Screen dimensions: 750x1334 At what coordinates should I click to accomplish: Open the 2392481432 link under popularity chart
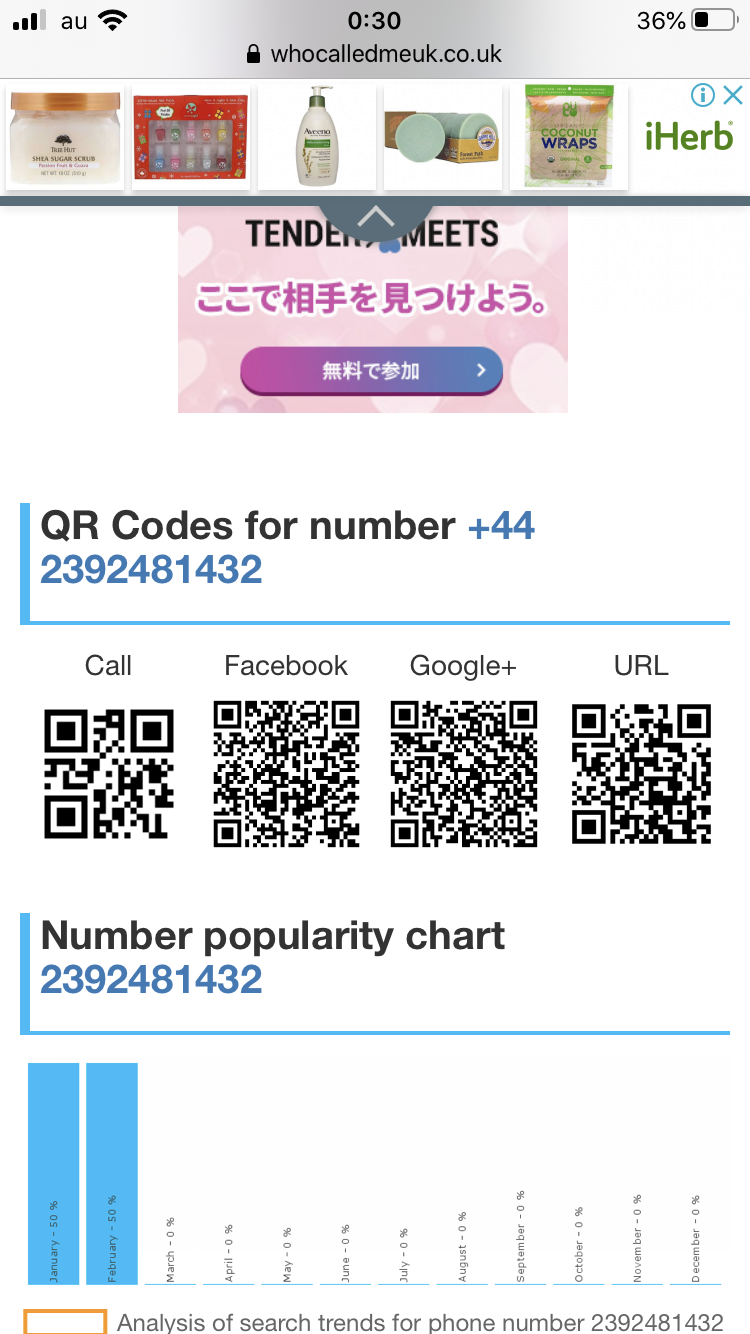[151, 979]
